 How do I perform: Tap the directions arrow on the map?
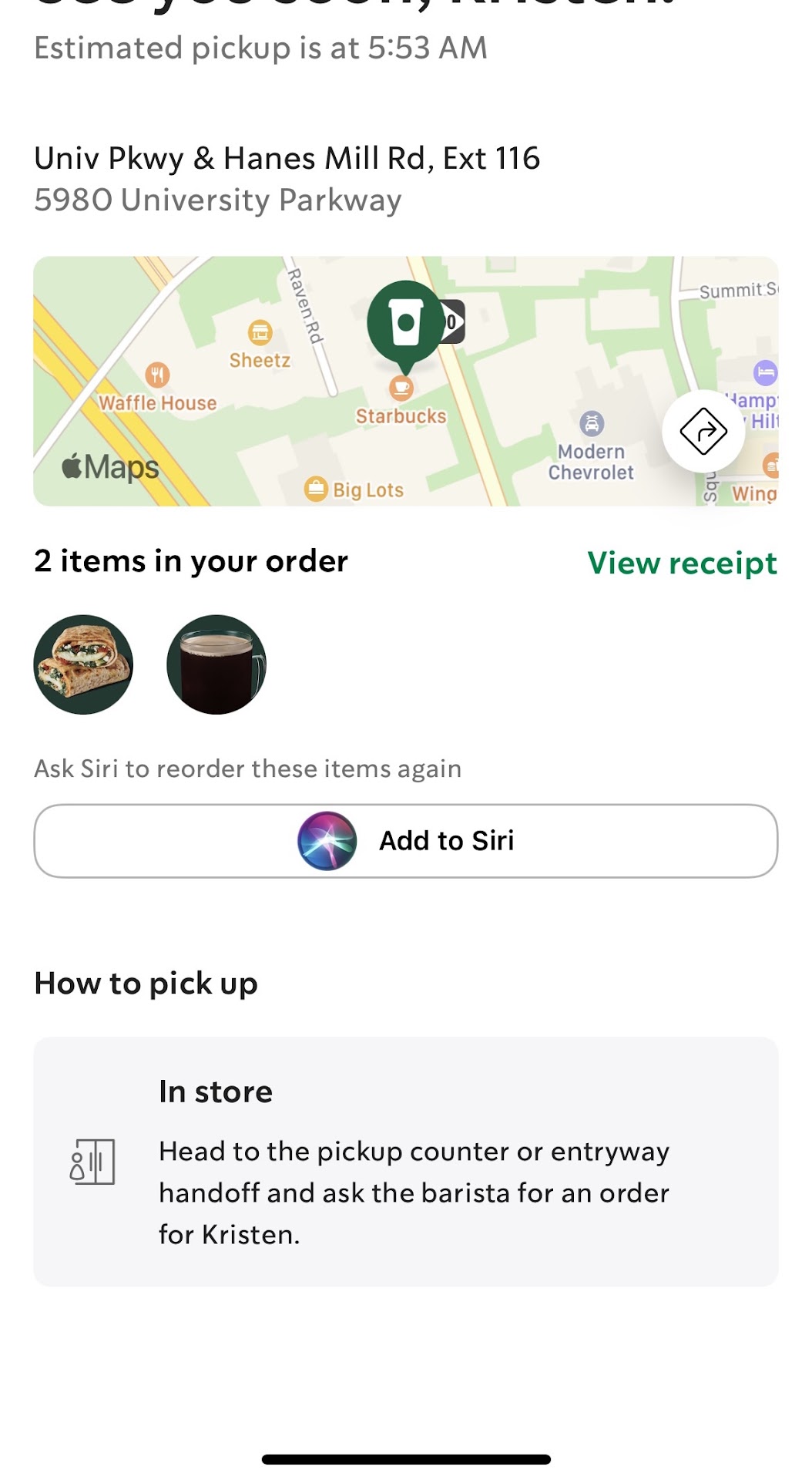(703, 432)
